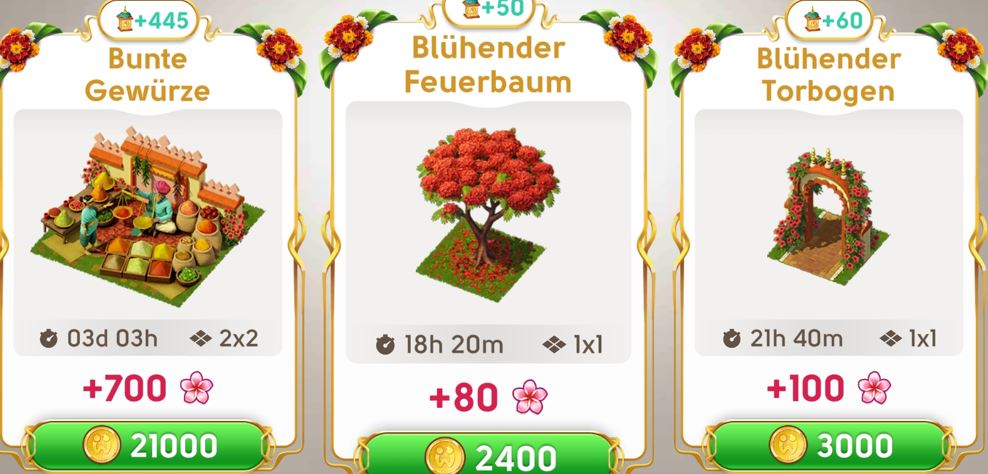
Task: Buy Blühender Feuerbaum for 2400 coins
Action: 488,457
